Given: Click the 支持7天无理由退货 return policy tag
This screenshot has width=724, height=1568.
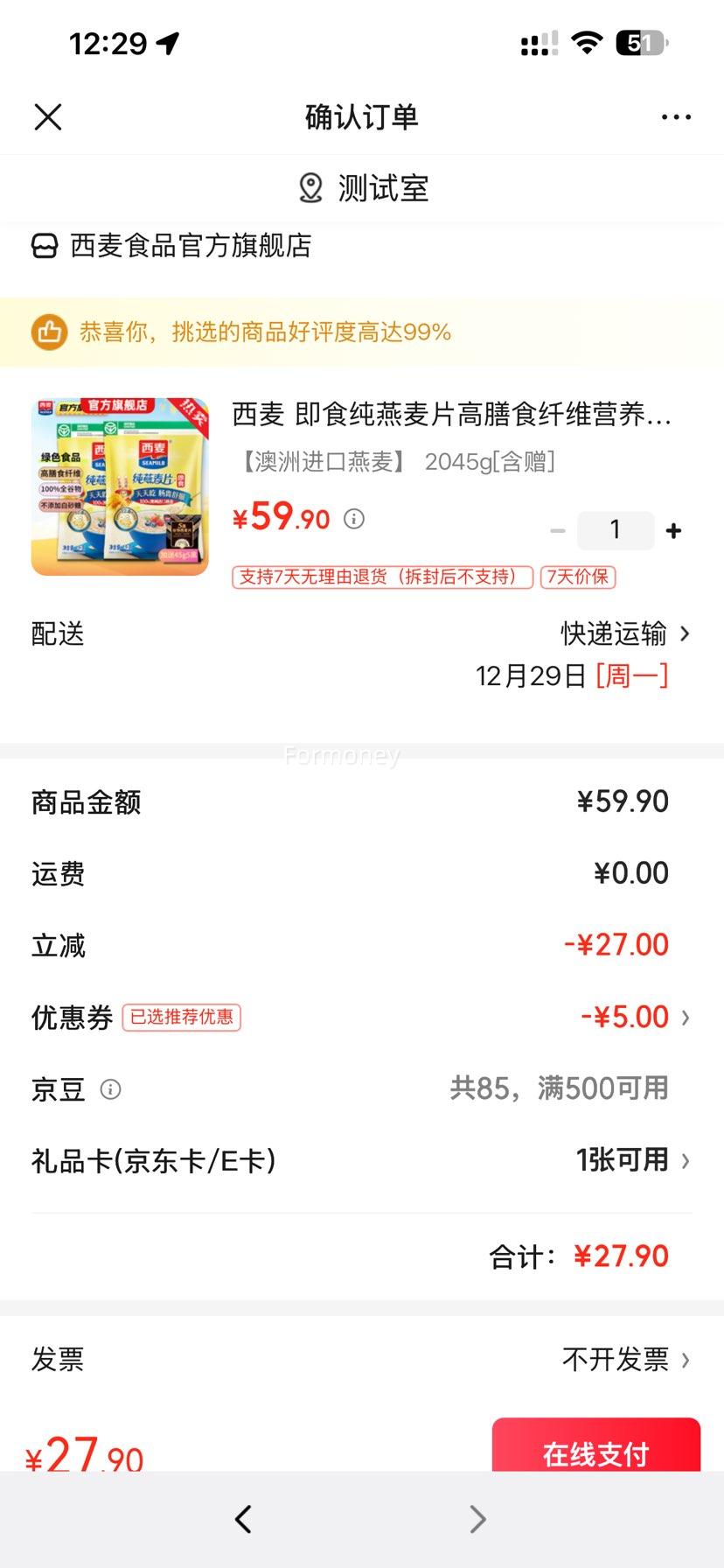Looking at the screenshot, I should [380, 577].
